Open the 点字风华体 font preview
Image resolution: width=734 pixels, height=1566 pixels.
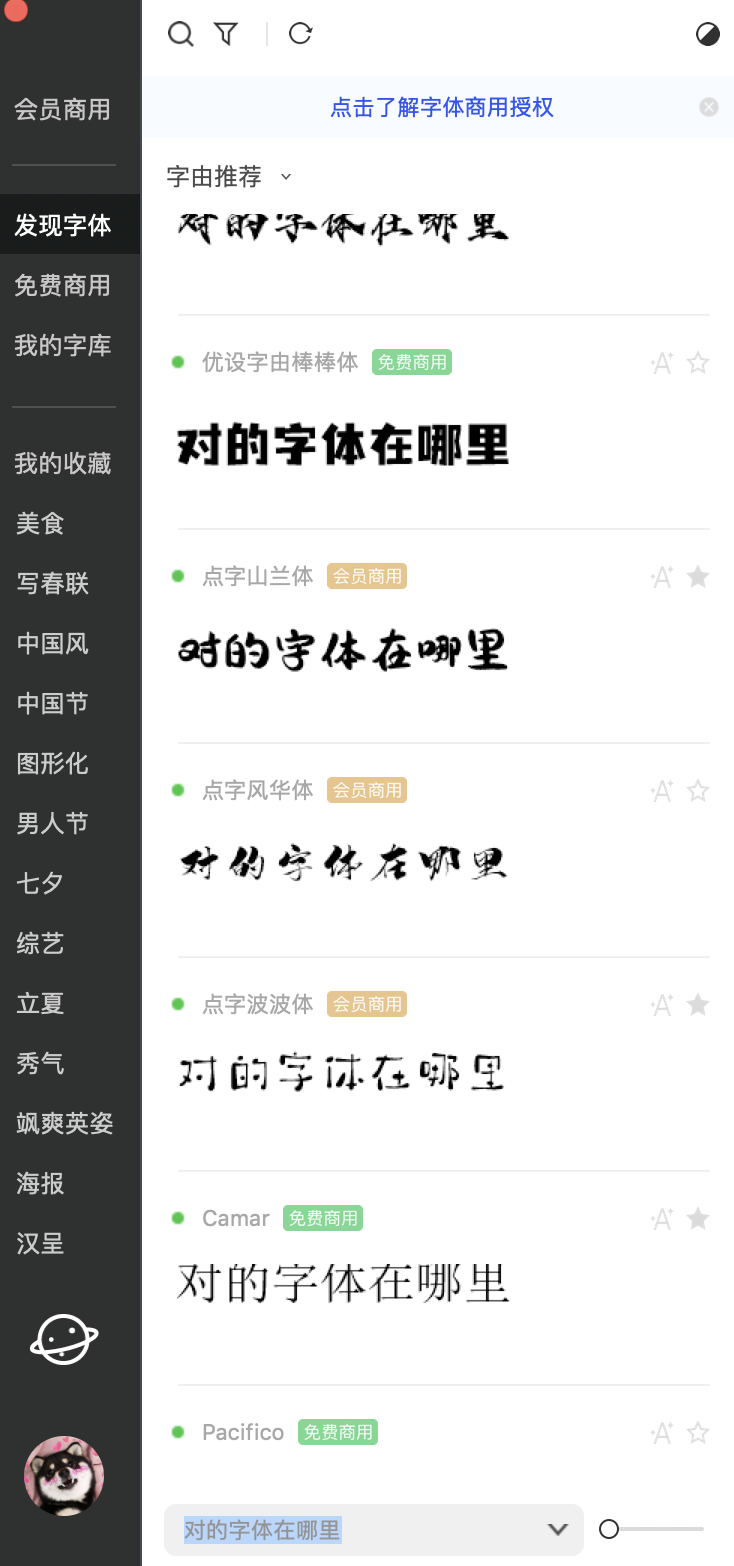[x=343, y=863]
